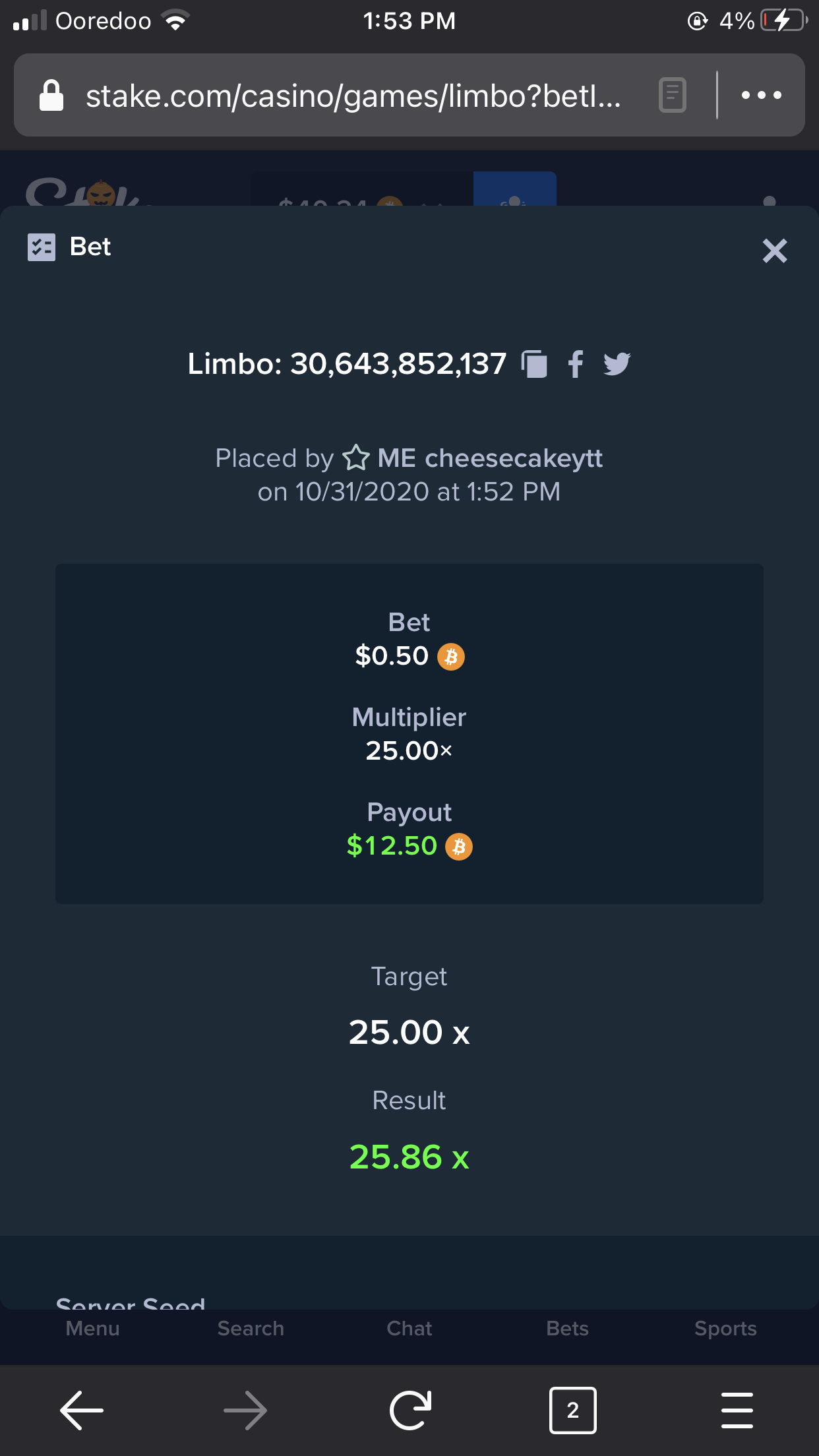
Task: Copy the Limbo bet ID
Action: point(534,364)
